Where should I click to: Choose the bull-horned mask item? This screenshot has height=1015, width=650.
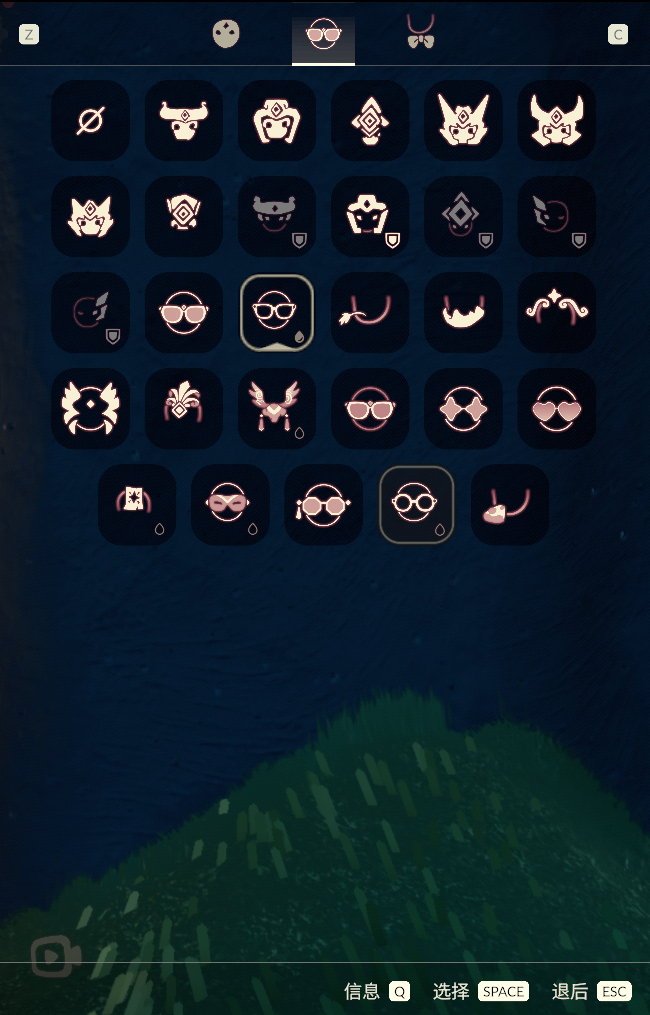183,120
